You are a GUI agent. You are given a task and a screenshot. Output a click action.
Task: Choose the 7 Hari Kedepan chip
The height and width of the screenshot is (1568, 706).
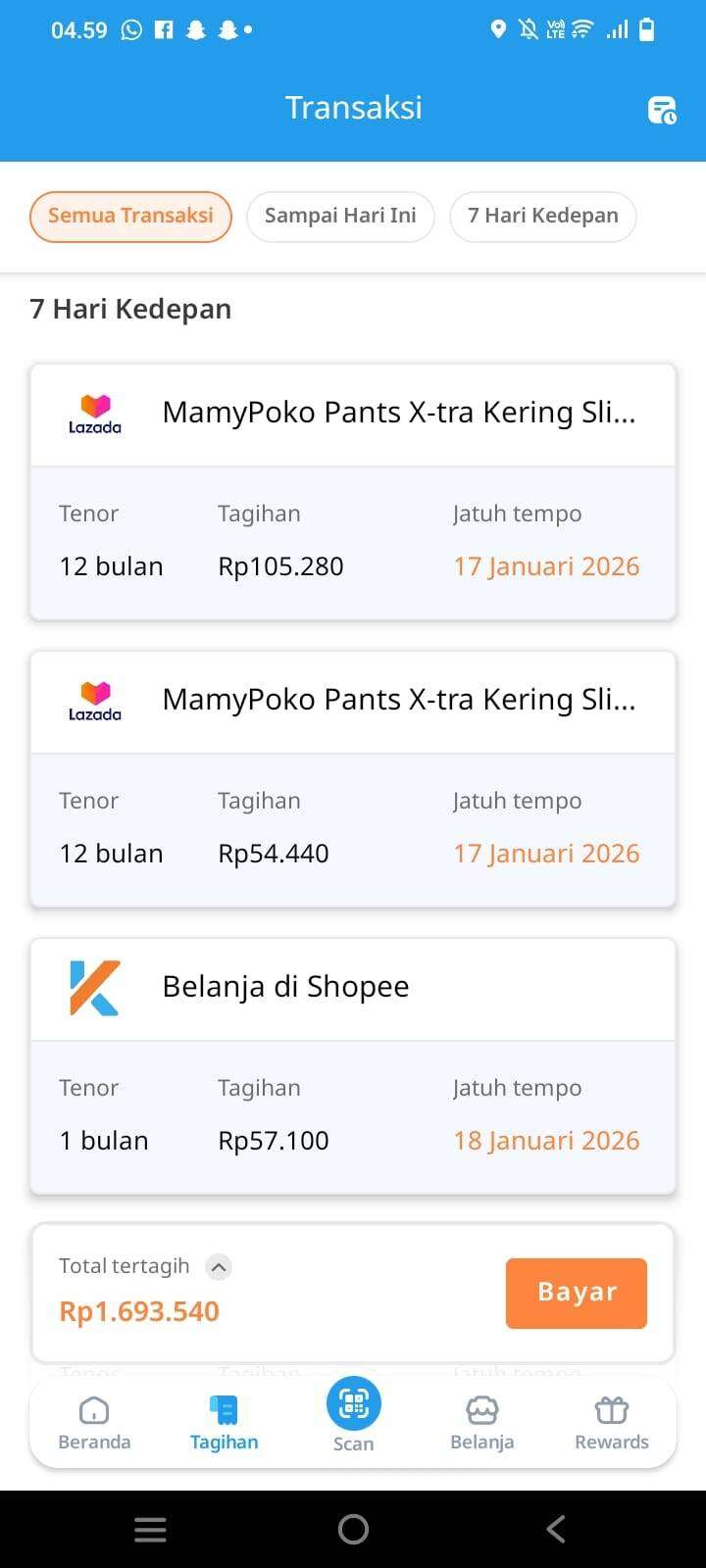click(x=542, y=217)
